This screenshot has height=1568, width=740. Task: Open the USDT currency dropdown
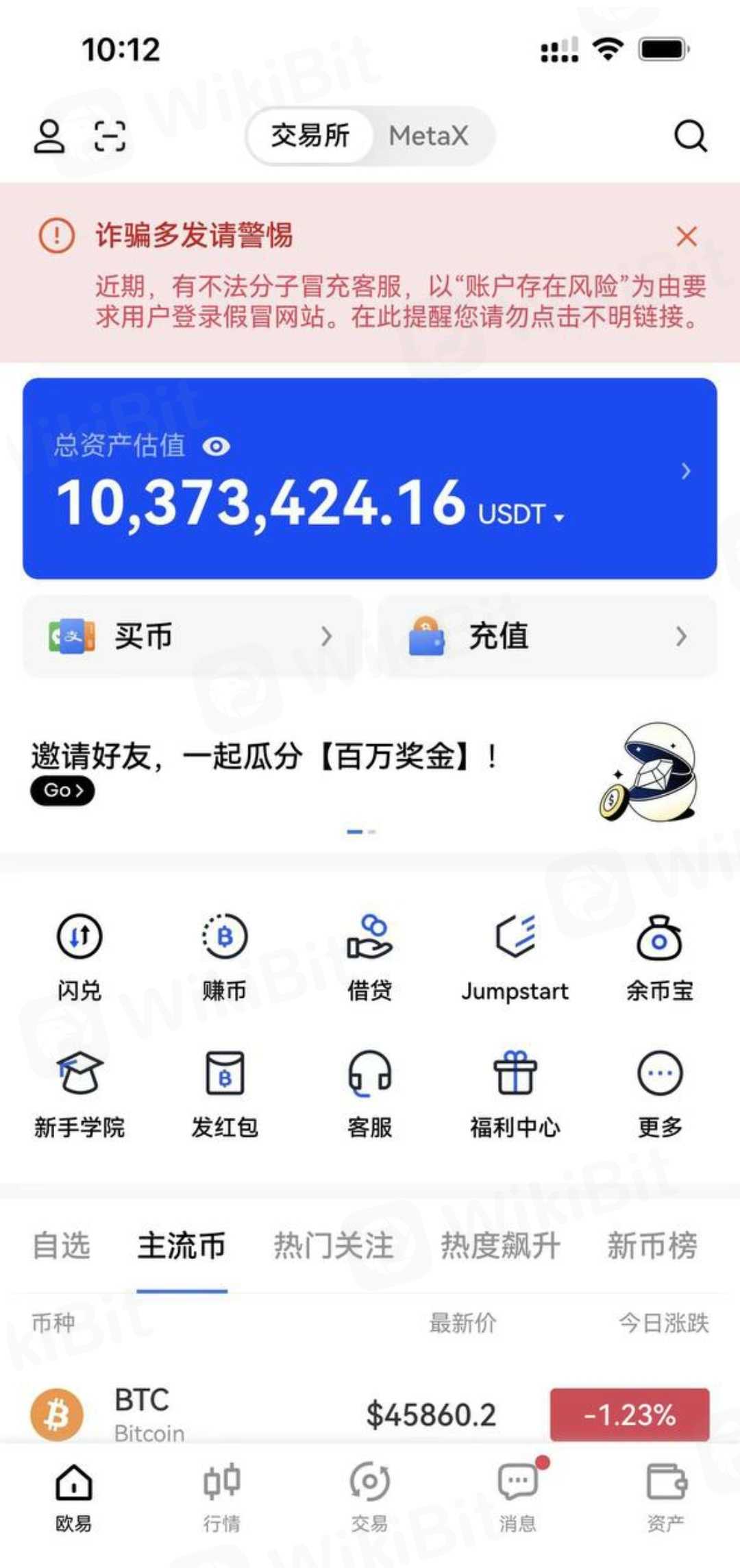point(522,515)
